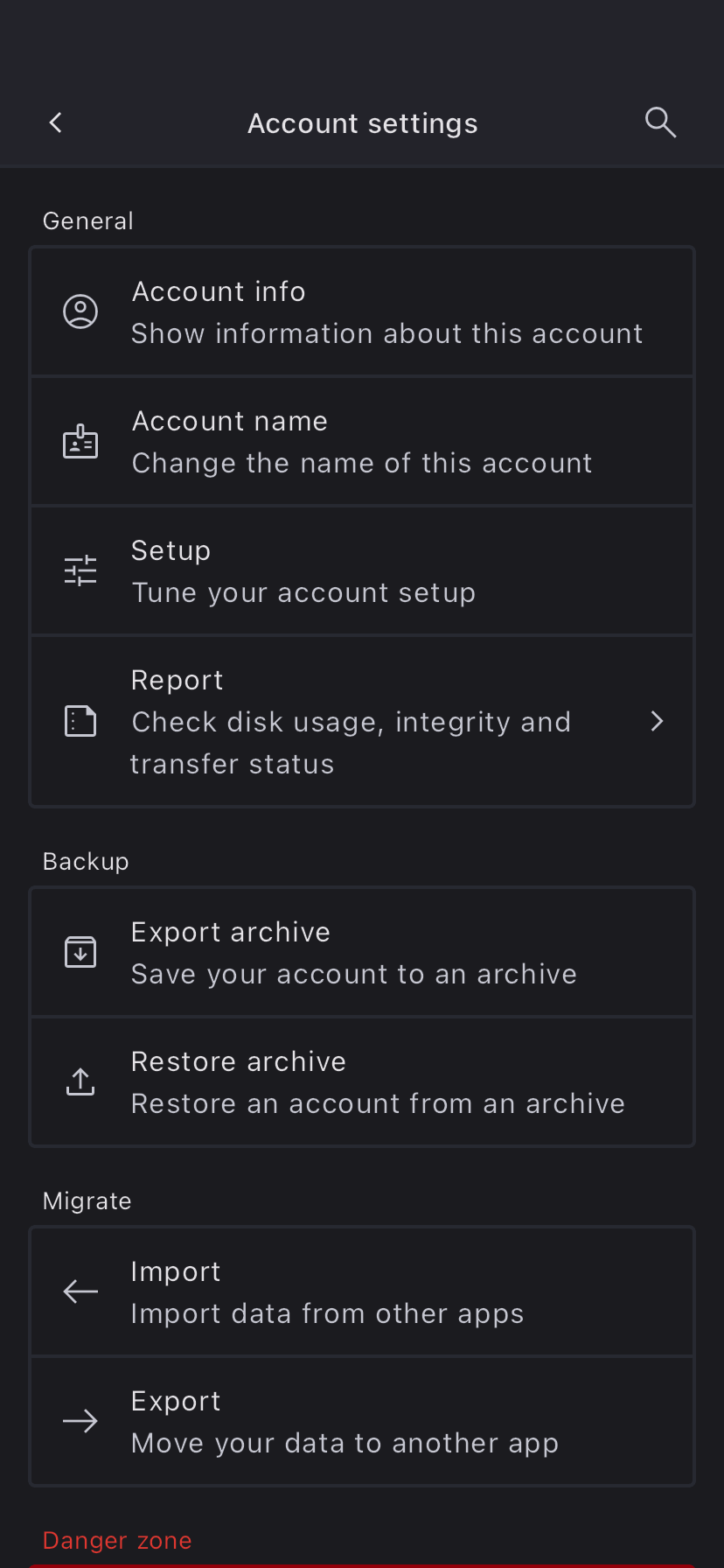Select Export archive option
Image resolution: width=724 pixels, height=1568 pixels.
coord(362,953)
